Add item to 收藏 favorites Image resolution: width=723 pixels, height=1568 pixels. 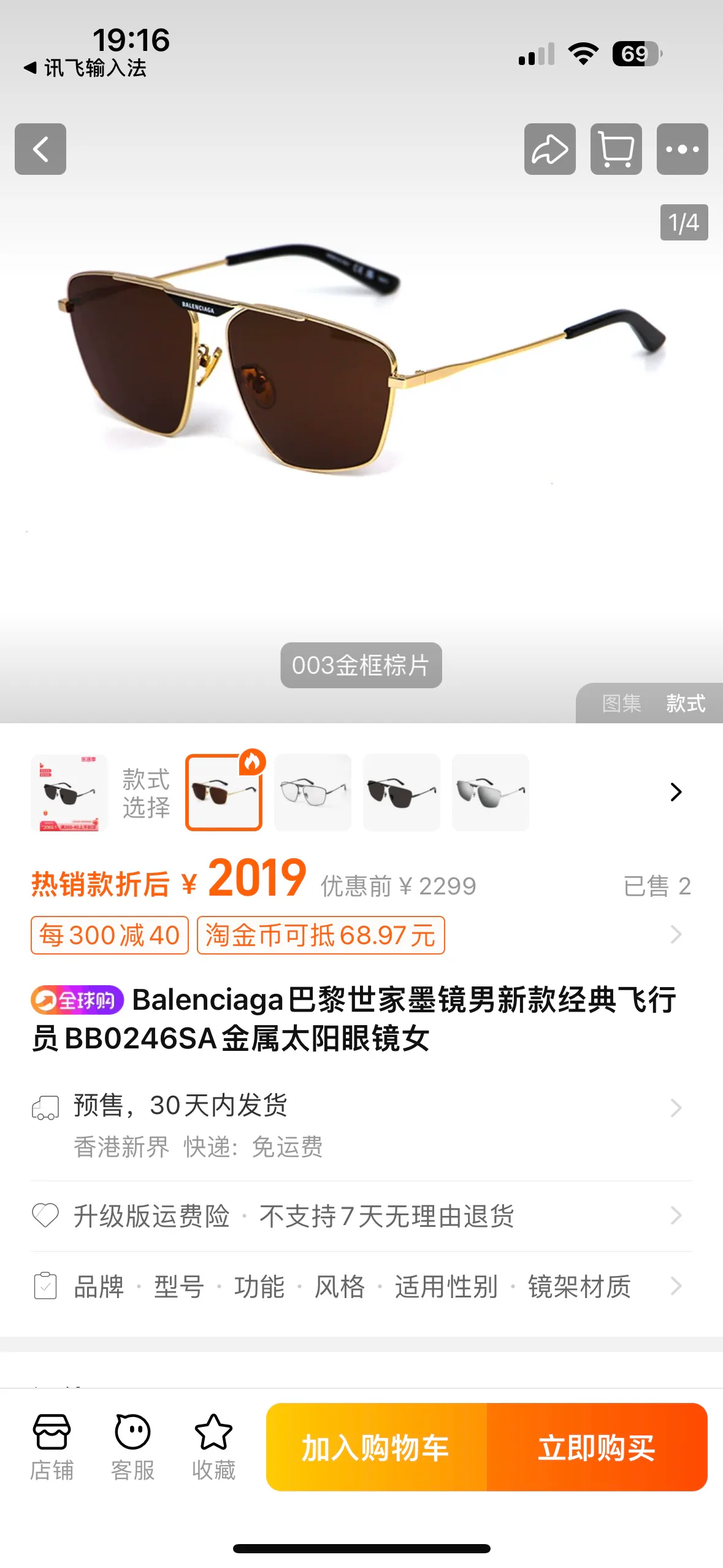[213, 1447]
